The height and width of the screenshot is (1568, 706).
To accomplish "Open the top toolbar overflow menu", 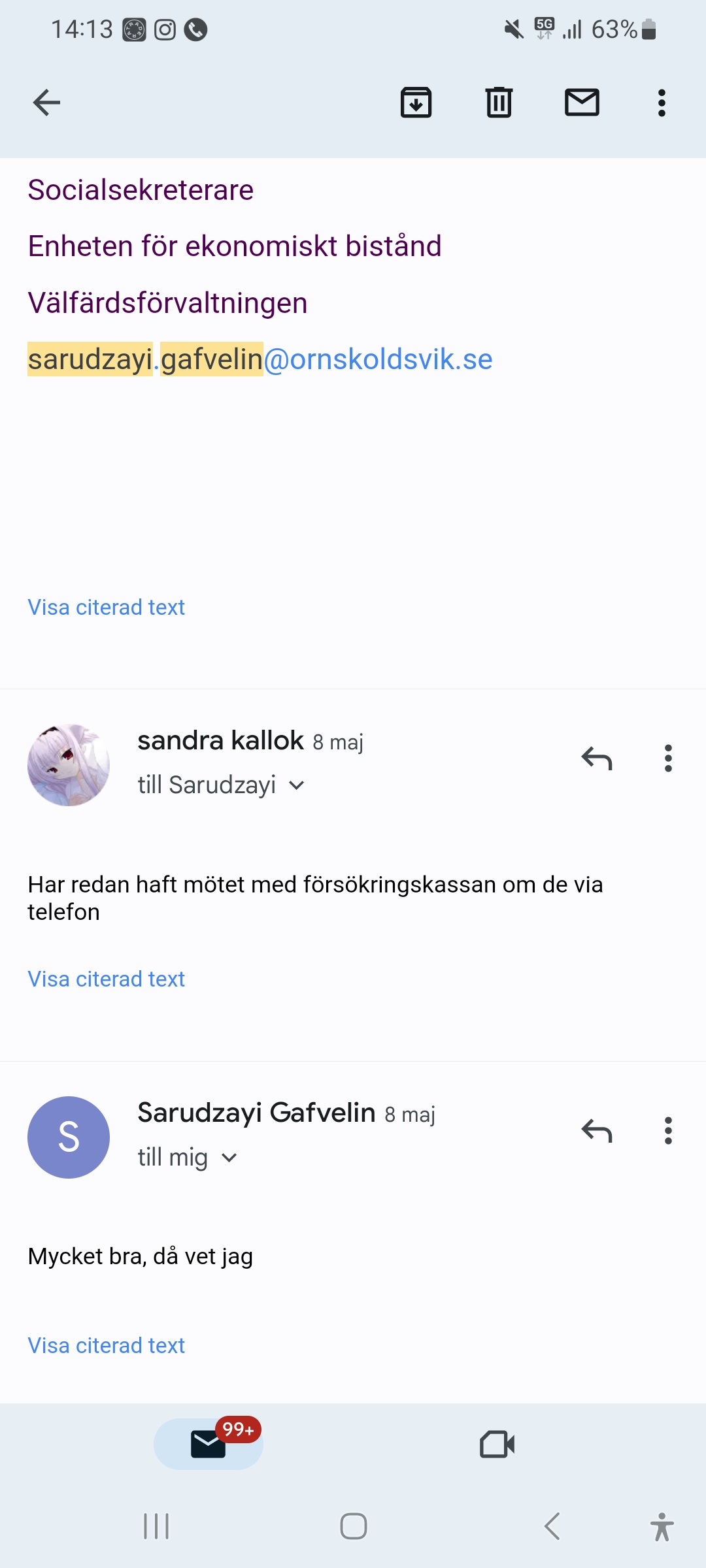I will [x=662, y=103].
